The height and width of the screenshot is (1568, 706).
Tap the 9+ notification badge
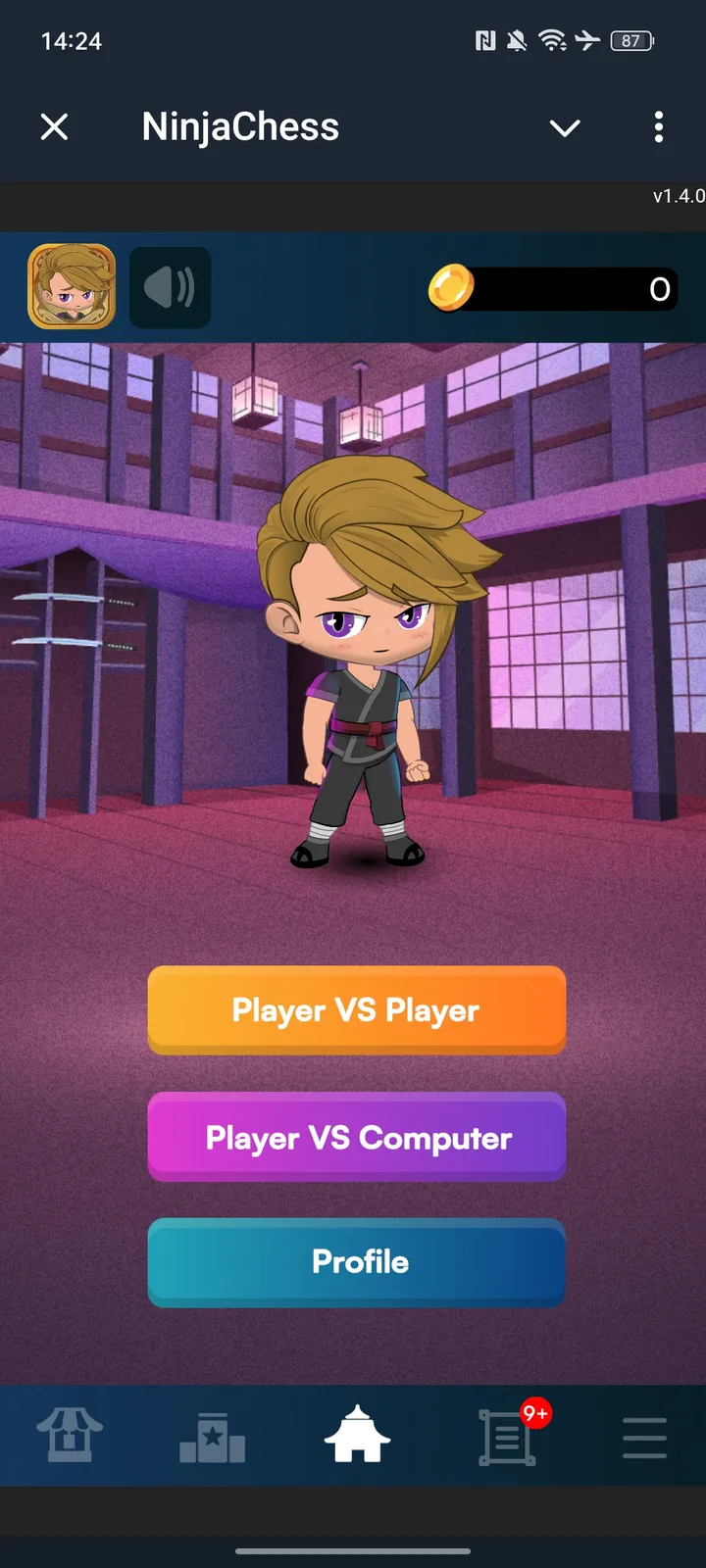pos(534,1414)
